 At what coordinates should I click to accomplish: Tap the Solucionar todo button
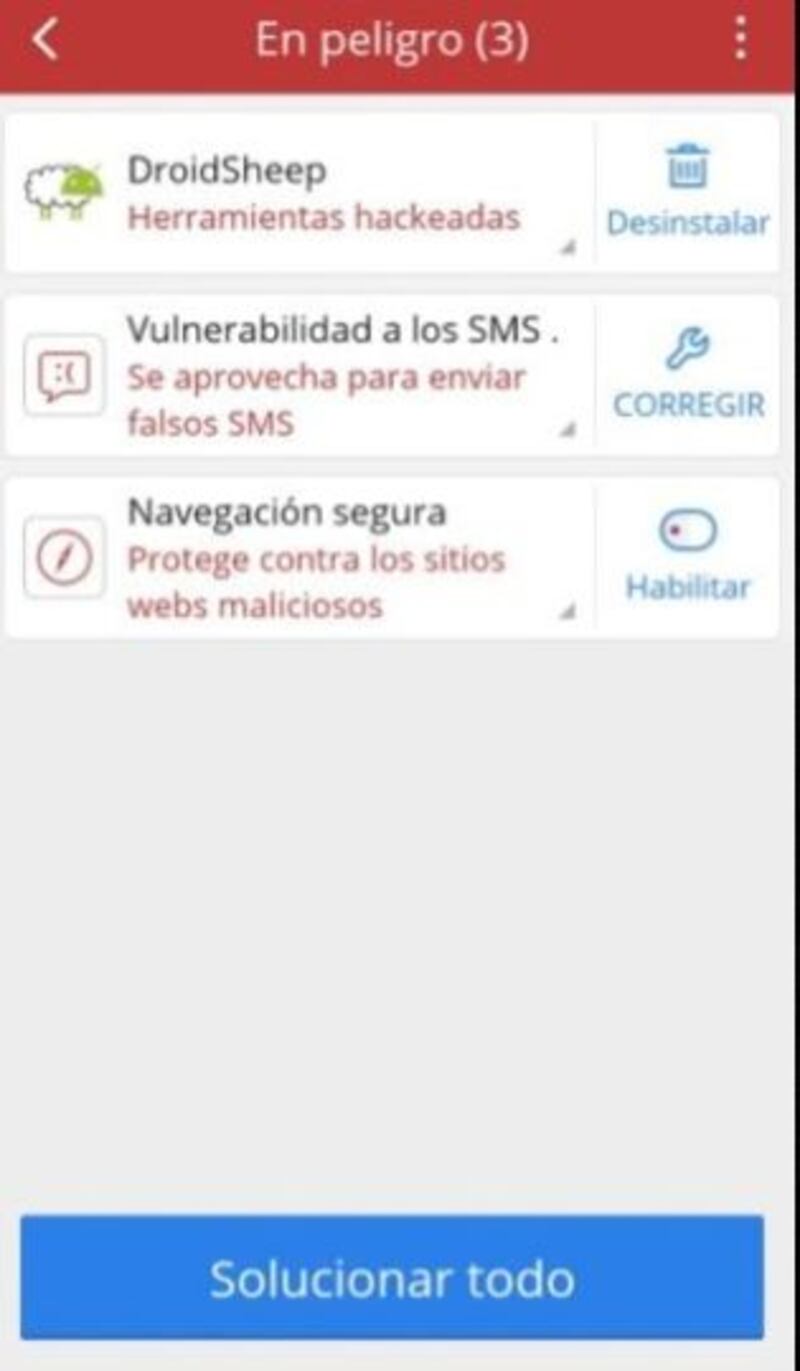tap(392, 1278)
